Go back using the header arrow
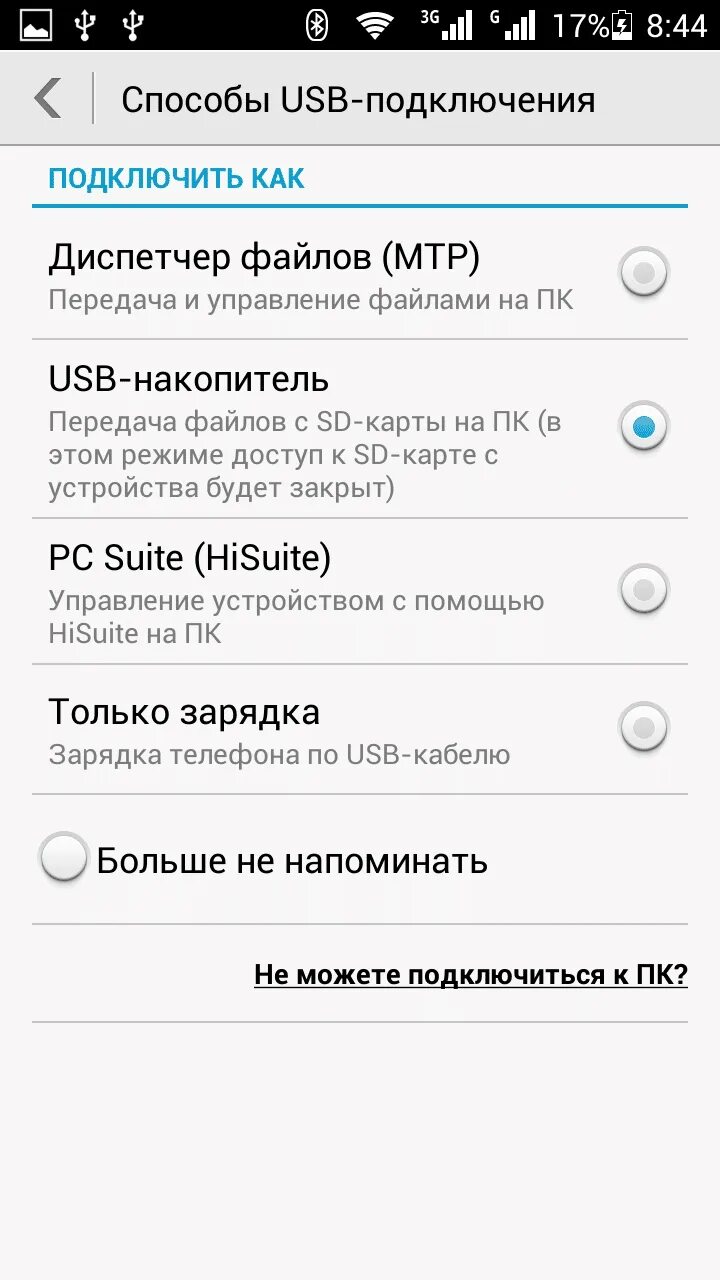This screenshot has height=1280, width=720. [47, 99]
